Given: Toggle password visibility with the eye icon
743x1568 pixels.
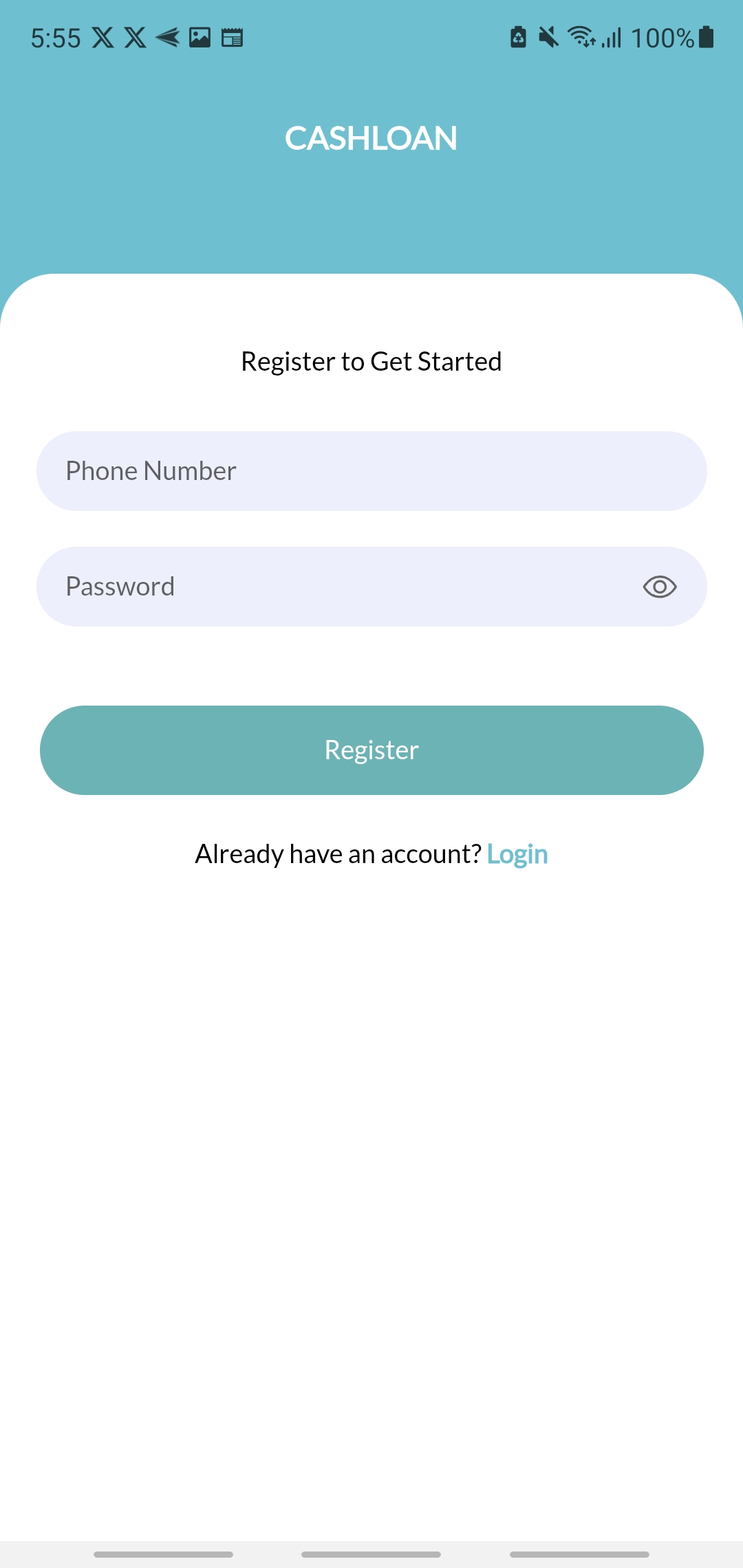Looking at the screenshot, I should coord(658,586).
